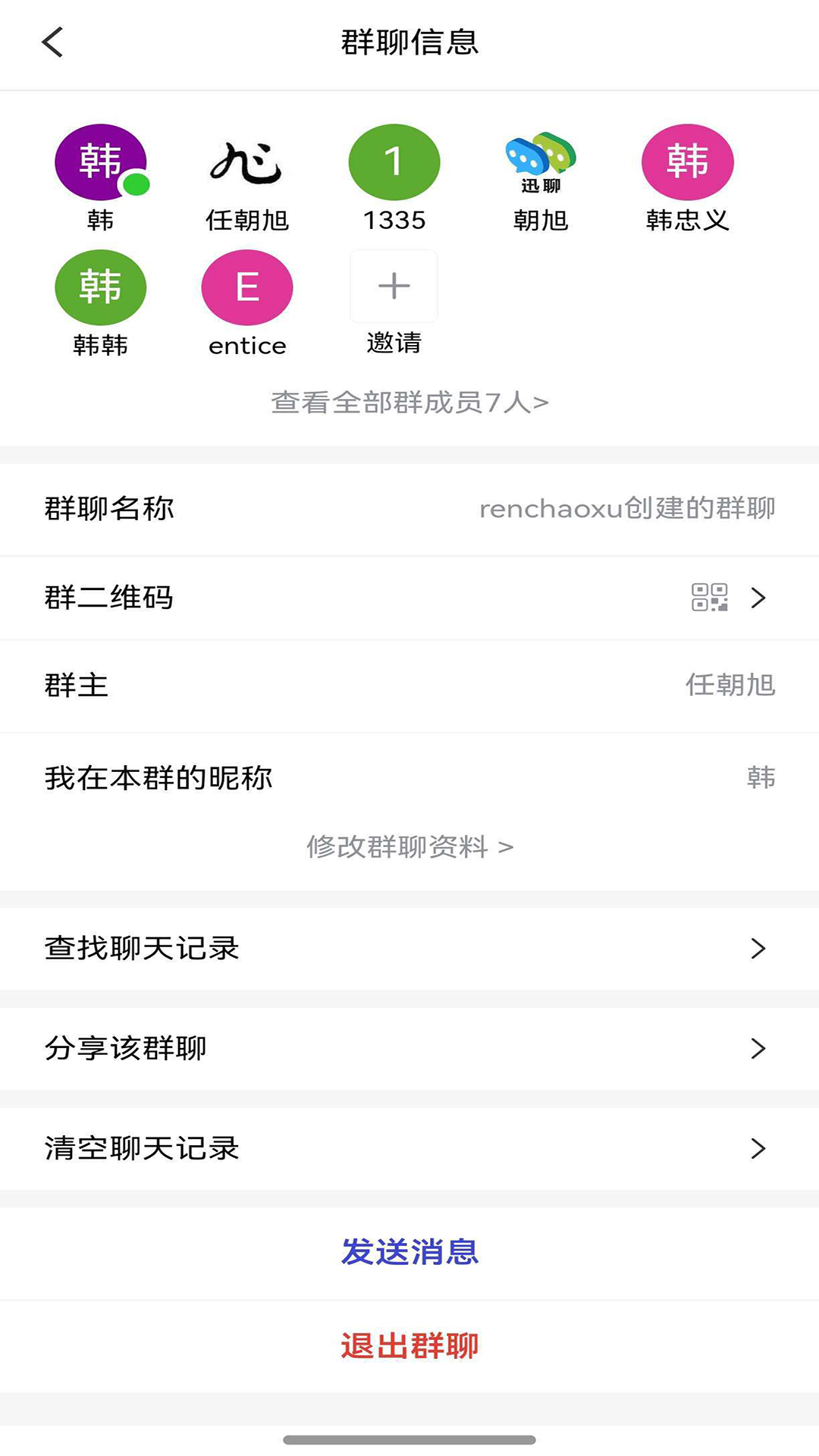This screenshot has width=819, height=1456.
Task: Select 韩忠义's pink avatar
Action: click(x=687, y=162)
